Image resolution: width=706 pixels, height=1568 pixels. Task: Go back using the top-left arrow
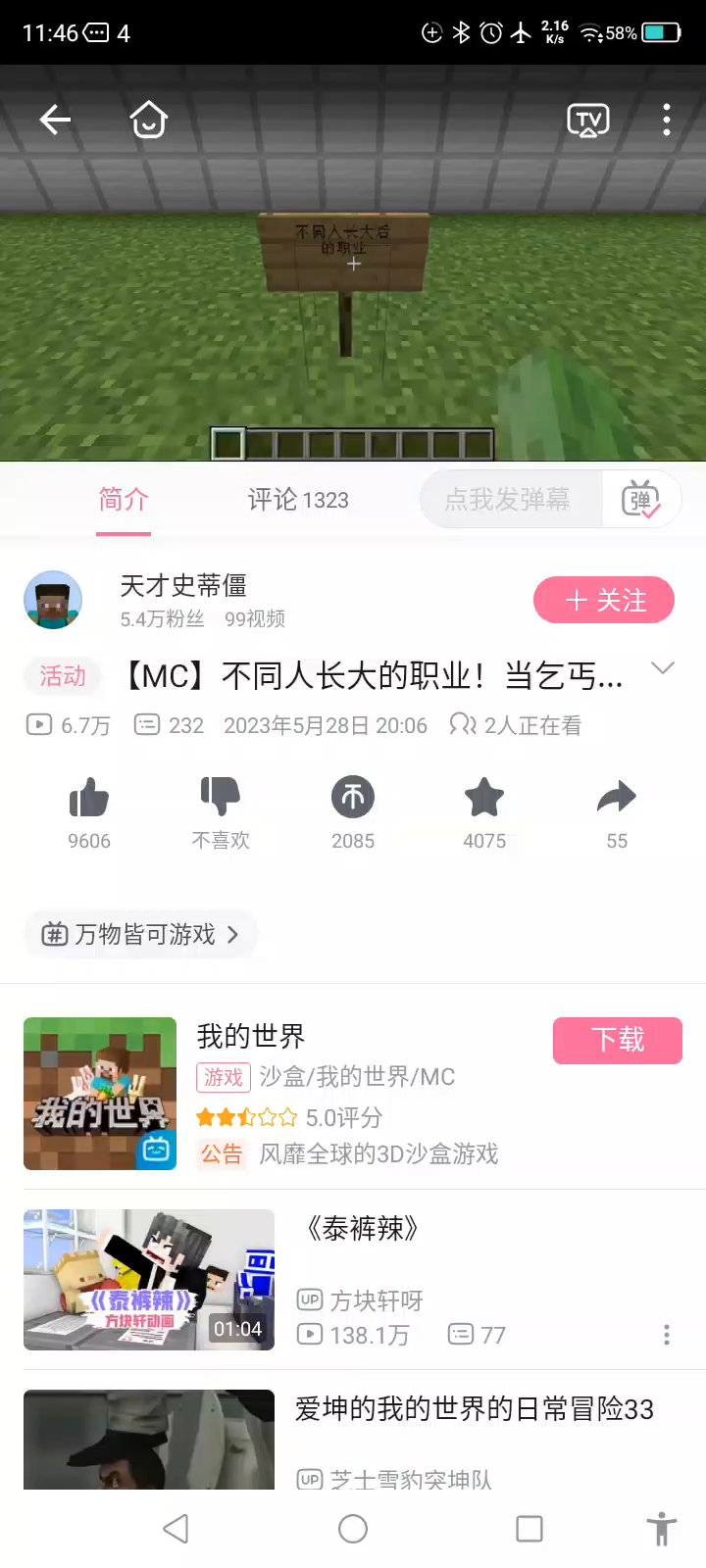pyautogui.click(x=55, y=120)
